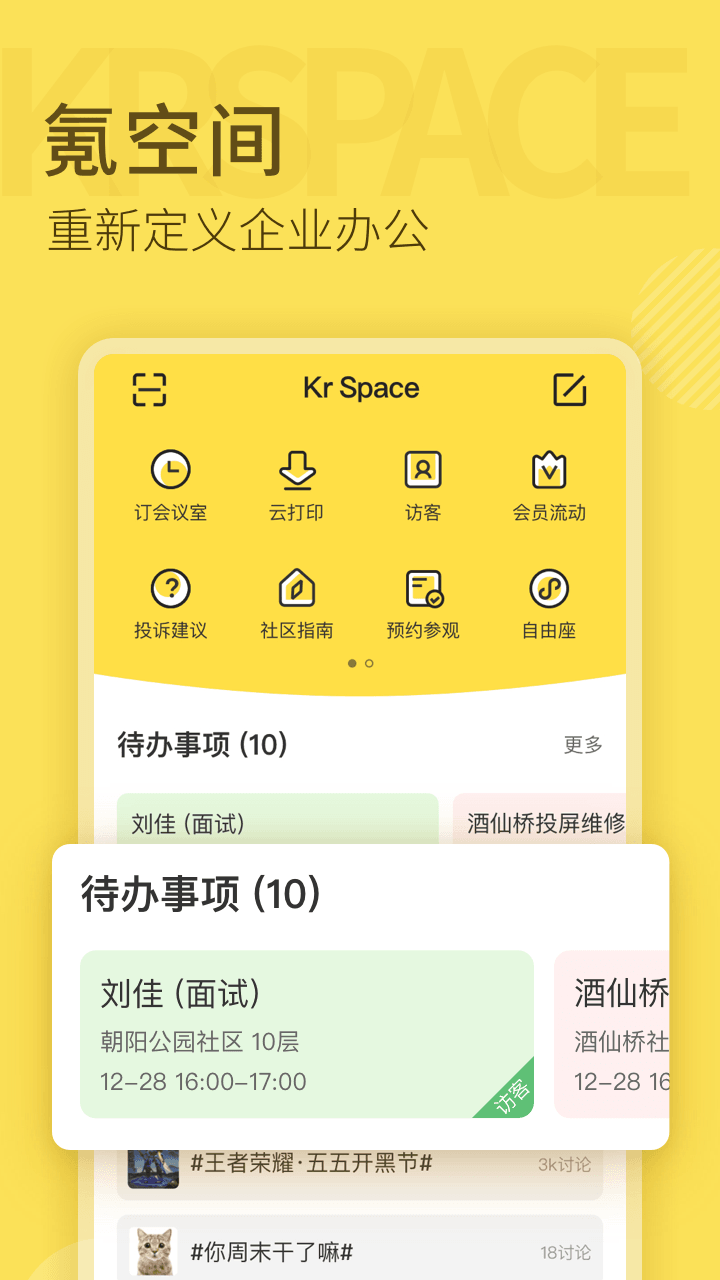
Task: Click the 会员流动 member flow icon
Action: pos(547,483)
